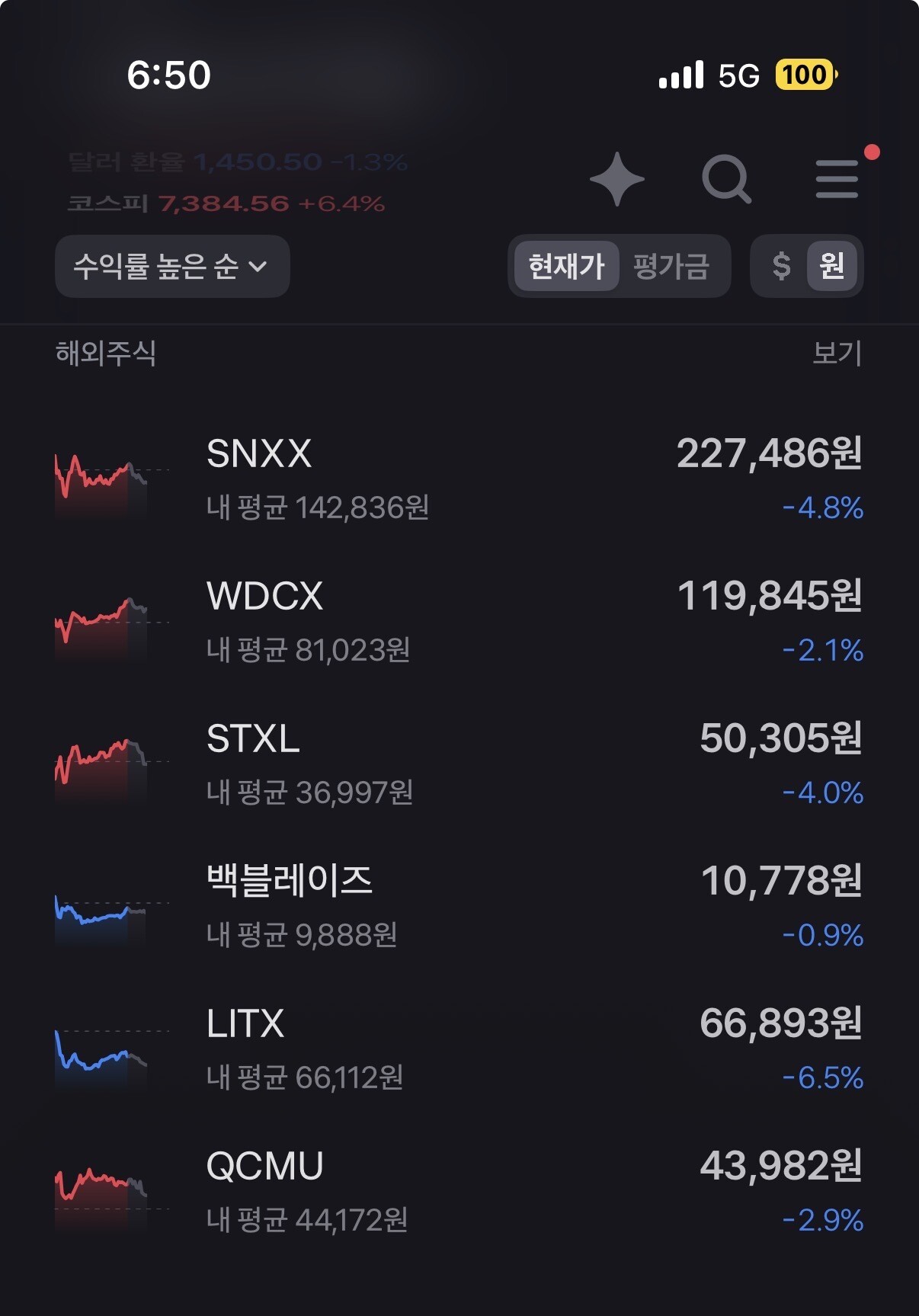Open the QCMU stock row
Viewport: 919px width, 1316px height.
click(459, 1192)
